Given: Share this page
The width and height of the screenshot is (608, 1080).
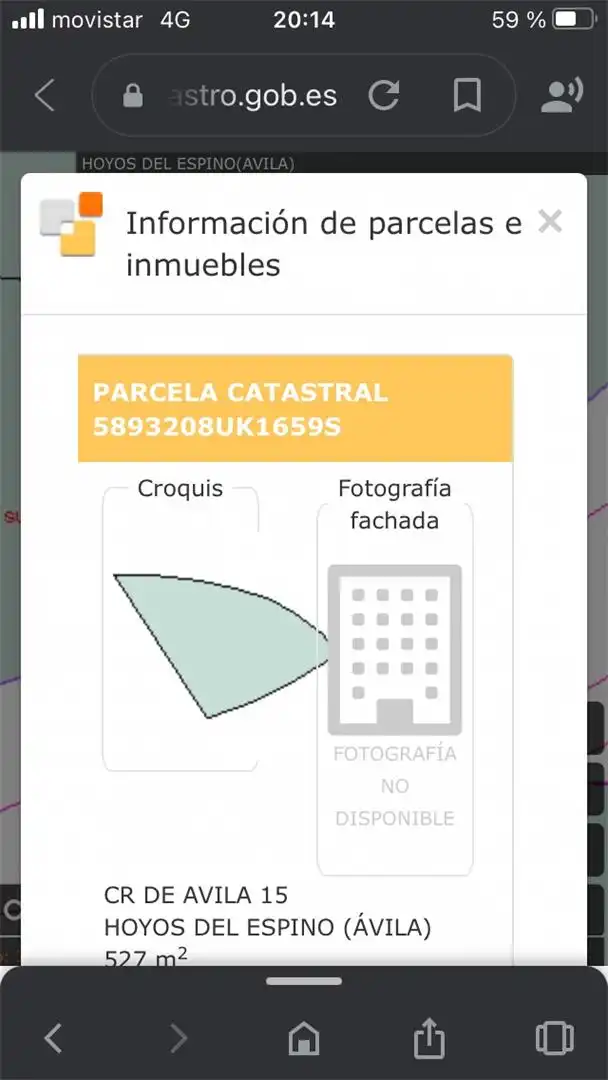Looking at the screenshot, I should tap(429, 1036).
